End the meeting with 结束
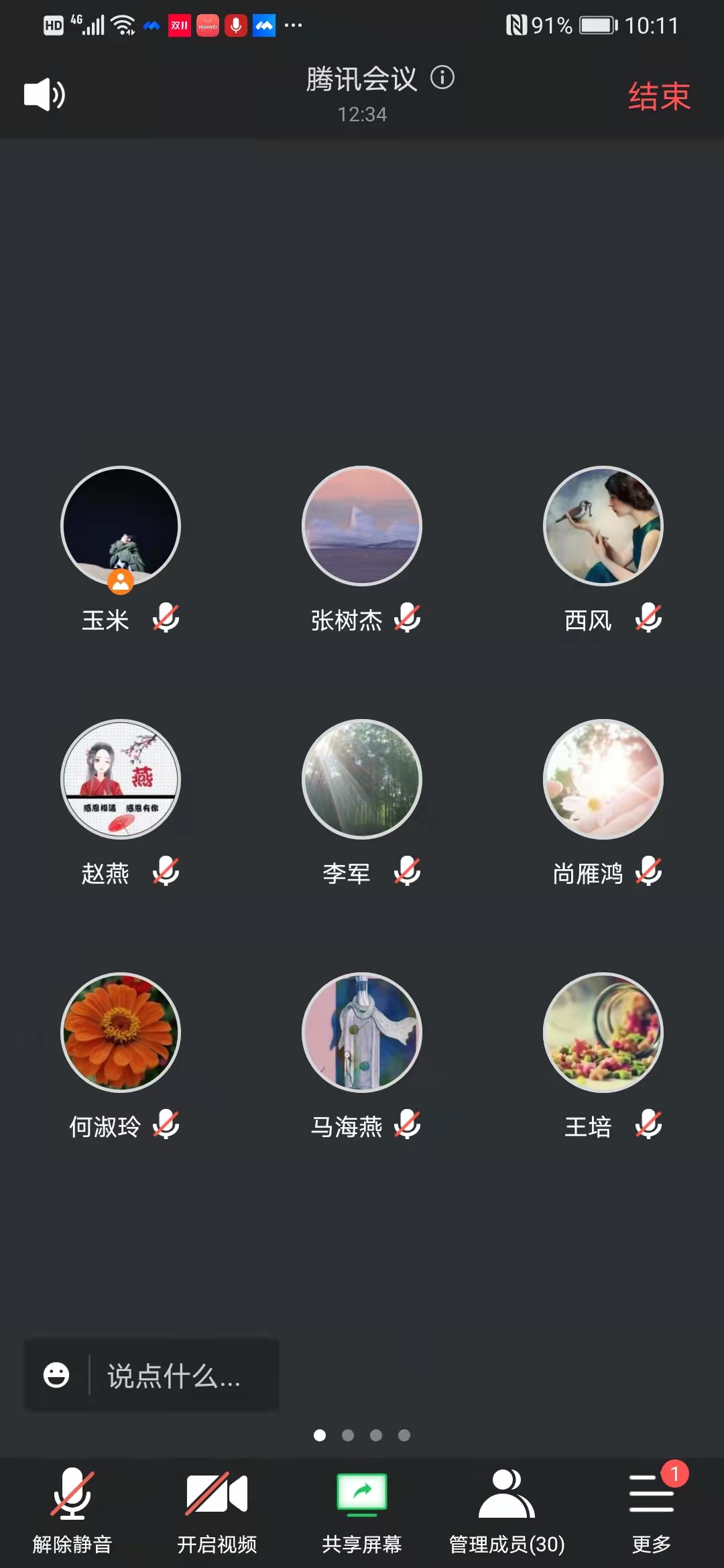This screenshot has height=1568, width=724. point(659,96)
